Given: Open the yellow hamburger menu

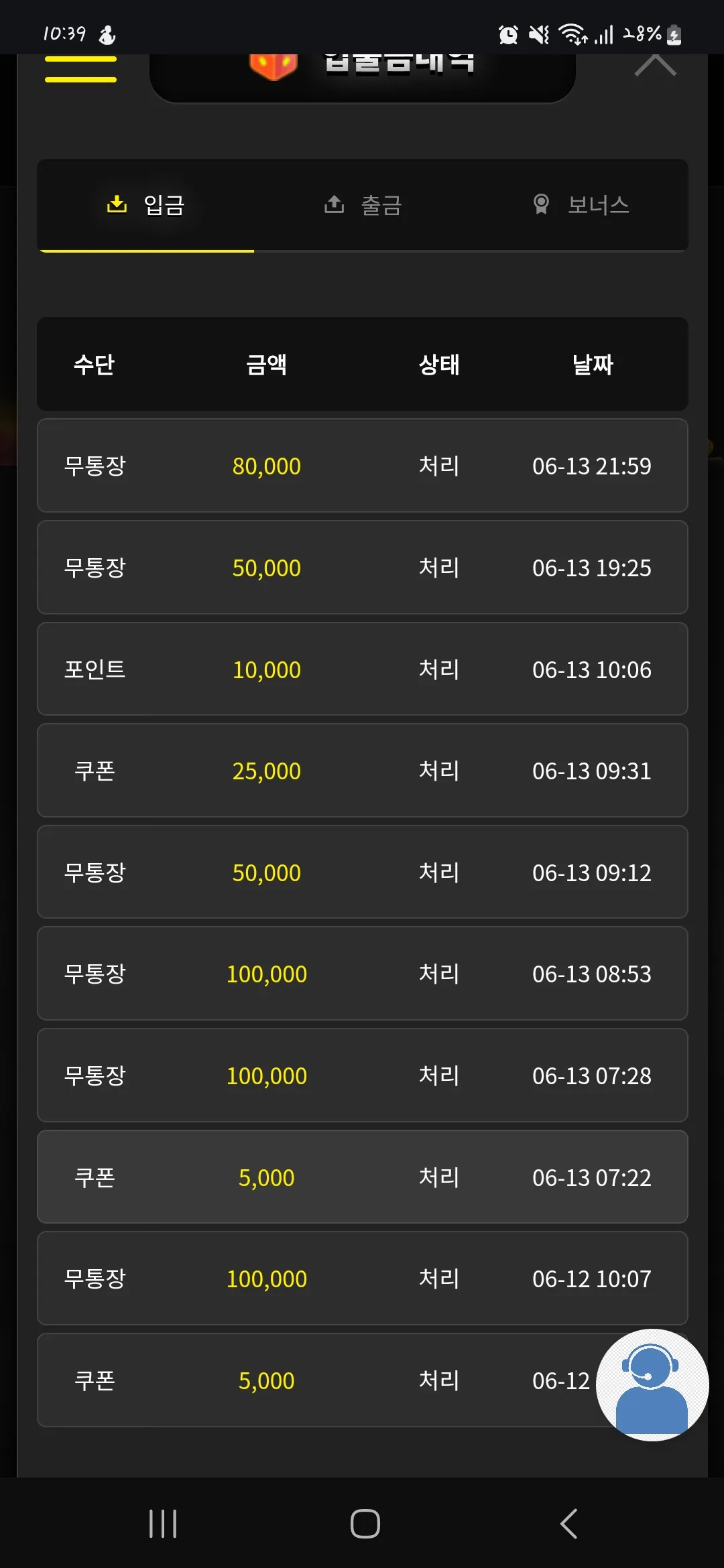Looking at the screenshot, I should [80, 69].
